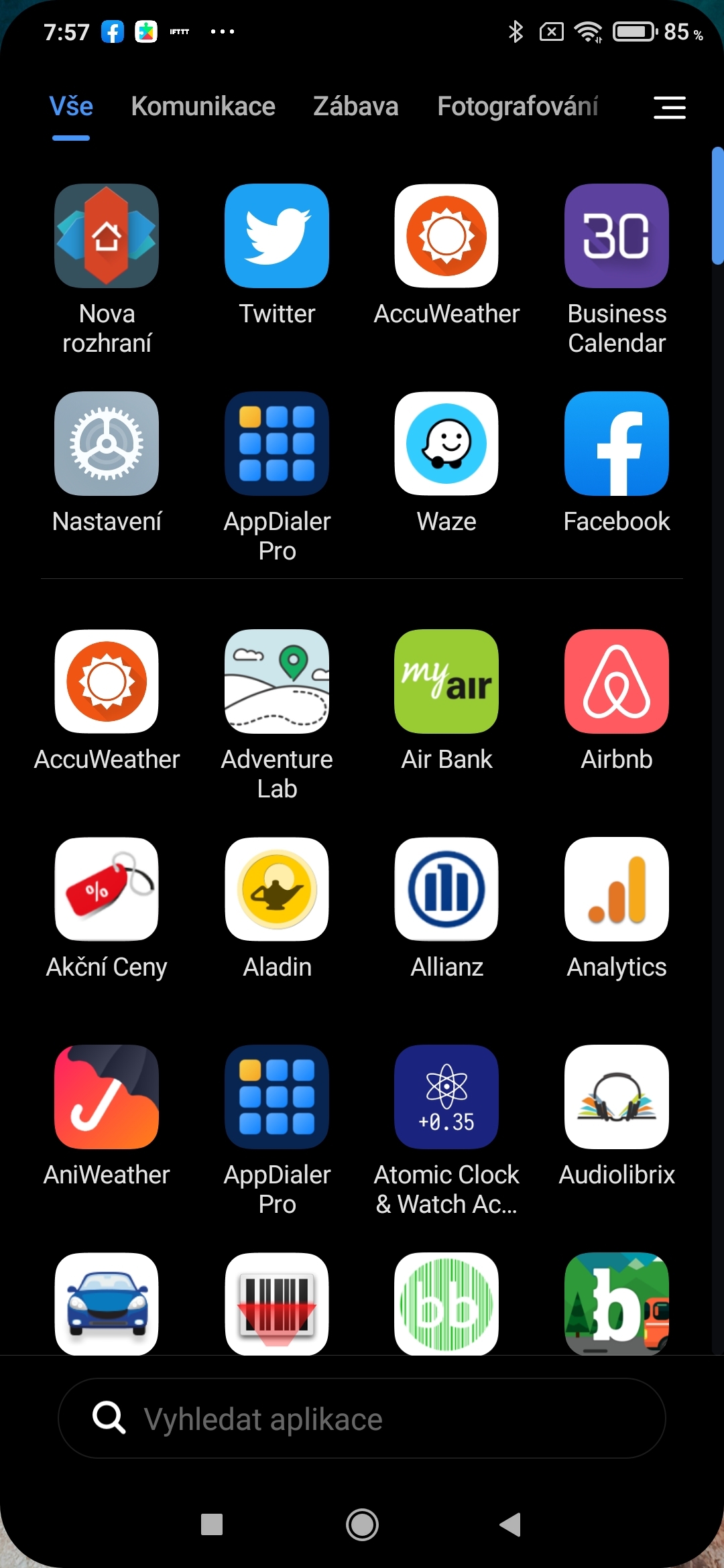
Task: Go to the system home screen
Action: pos(362,1525)
